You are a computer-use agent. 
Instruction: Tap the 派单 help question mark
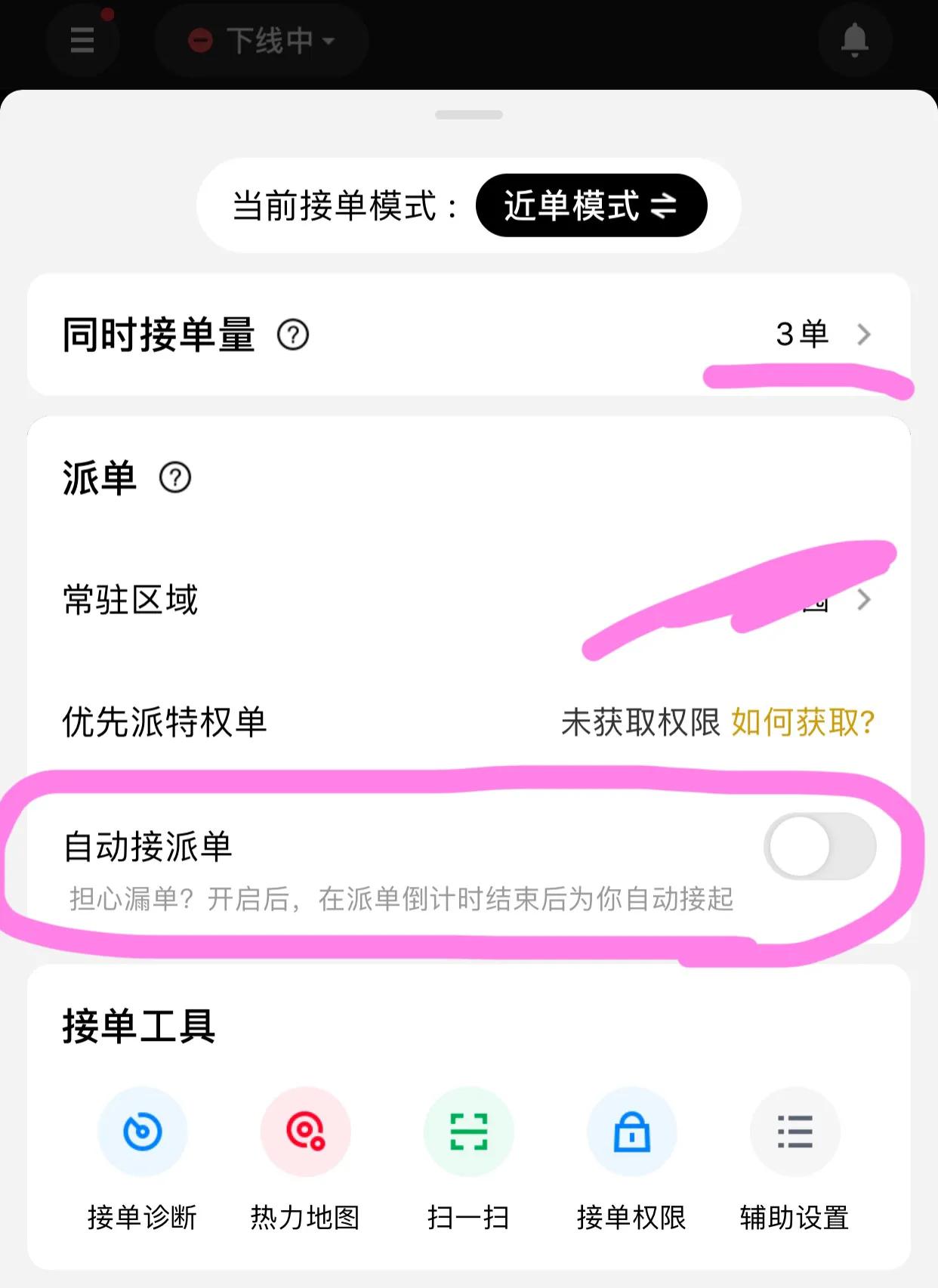tap(174, 478)
